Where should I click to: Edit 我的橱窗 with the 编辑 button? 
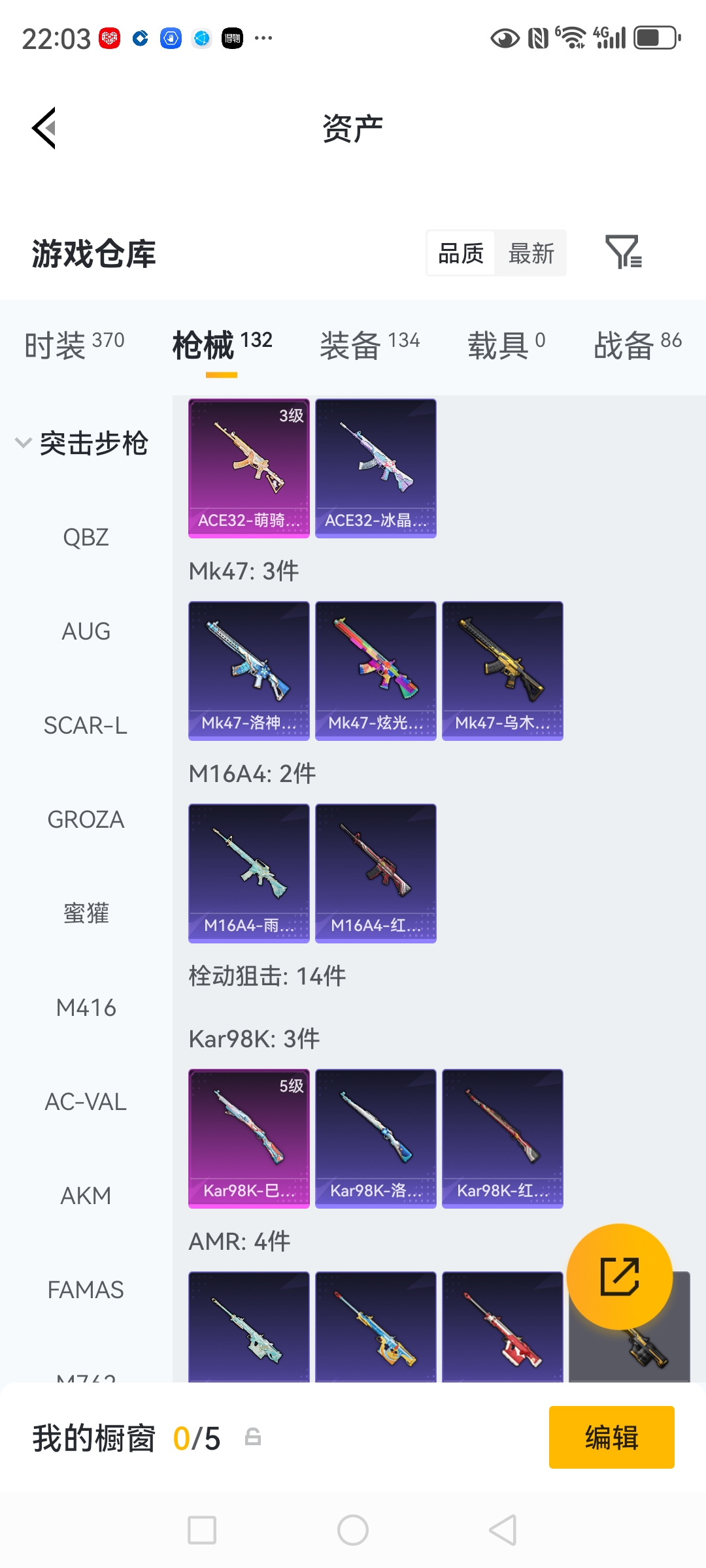tap(611, 1437)
